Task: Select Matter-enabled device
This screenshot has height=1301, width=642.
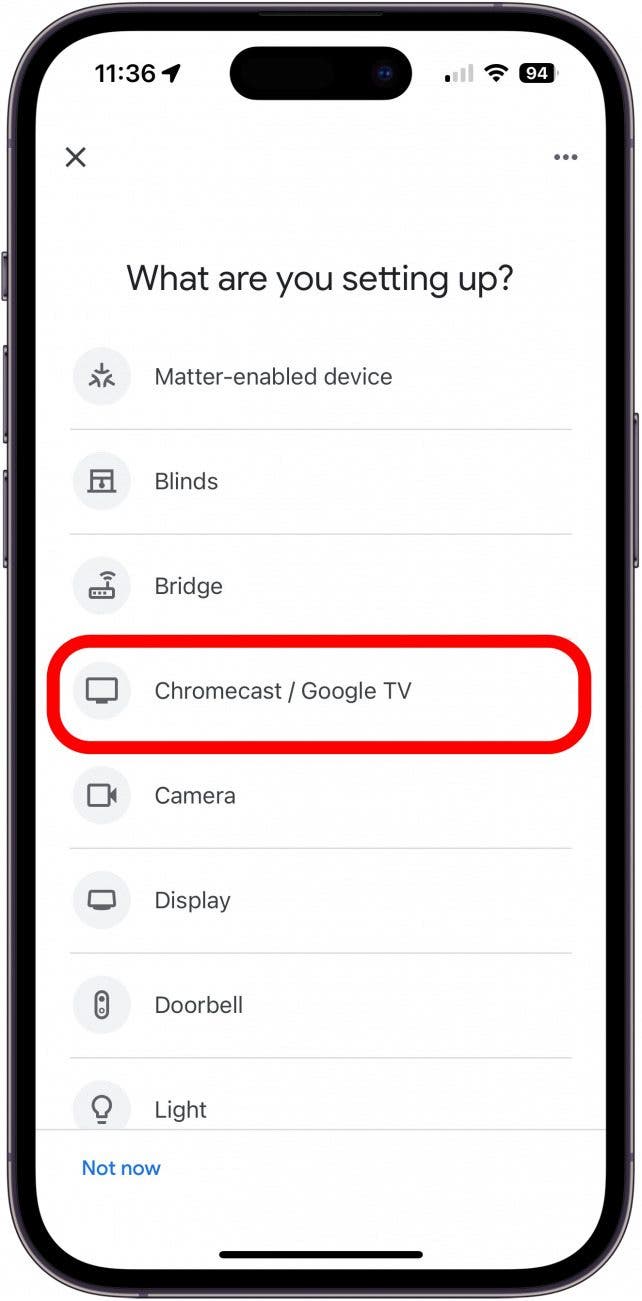Action: pyautogui.click(x=273, y=377)
